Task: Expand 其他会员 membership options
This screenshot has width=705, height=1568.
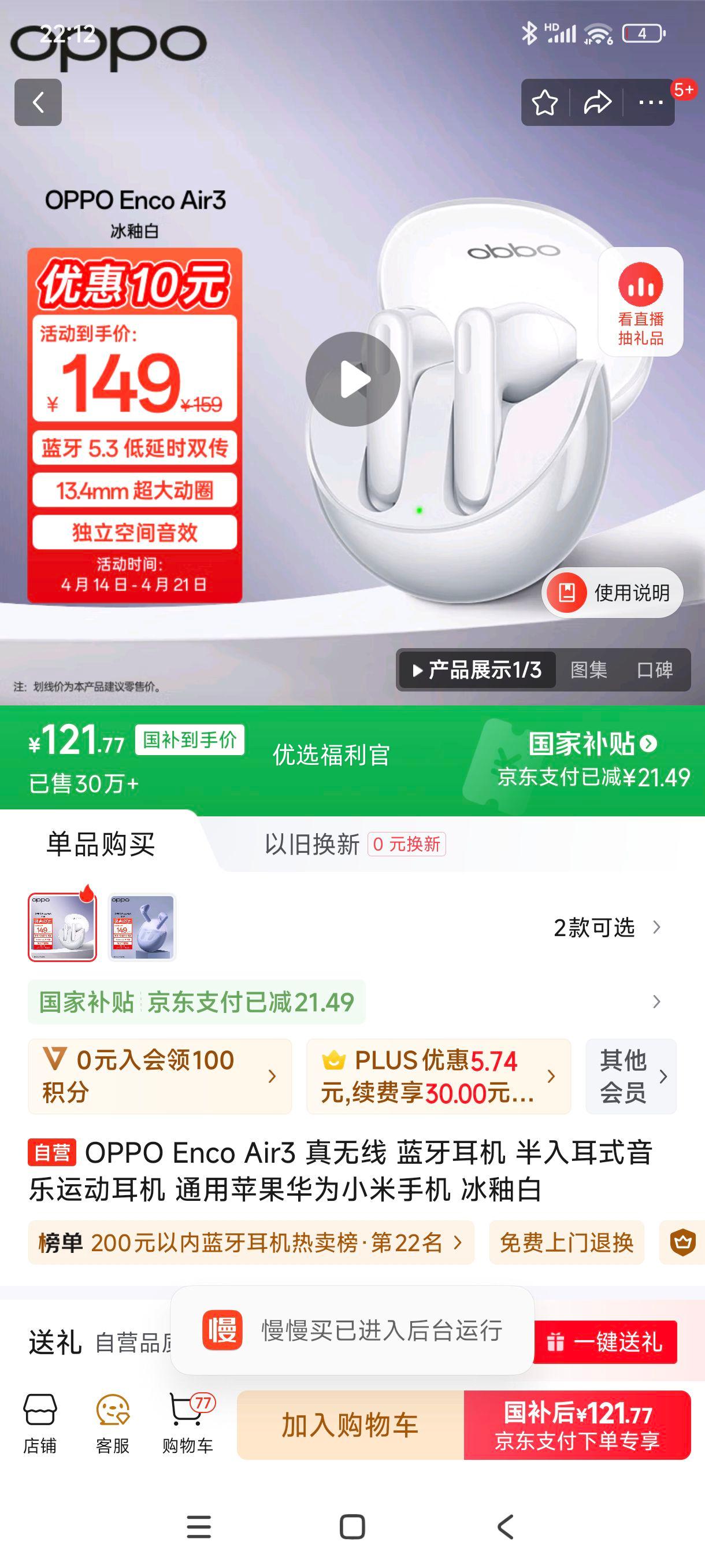Action: coord(631,1076)
